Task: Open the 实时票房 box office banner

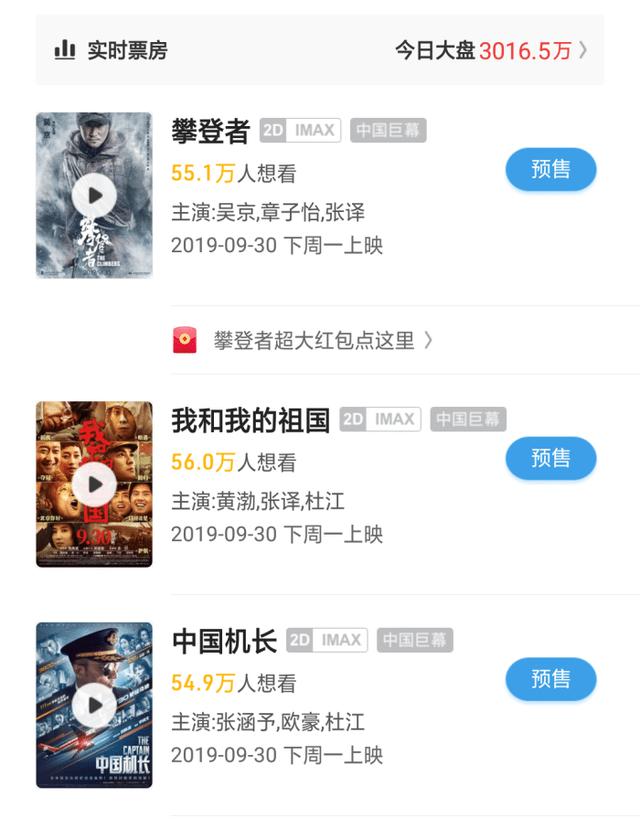Action: point(320,50)
